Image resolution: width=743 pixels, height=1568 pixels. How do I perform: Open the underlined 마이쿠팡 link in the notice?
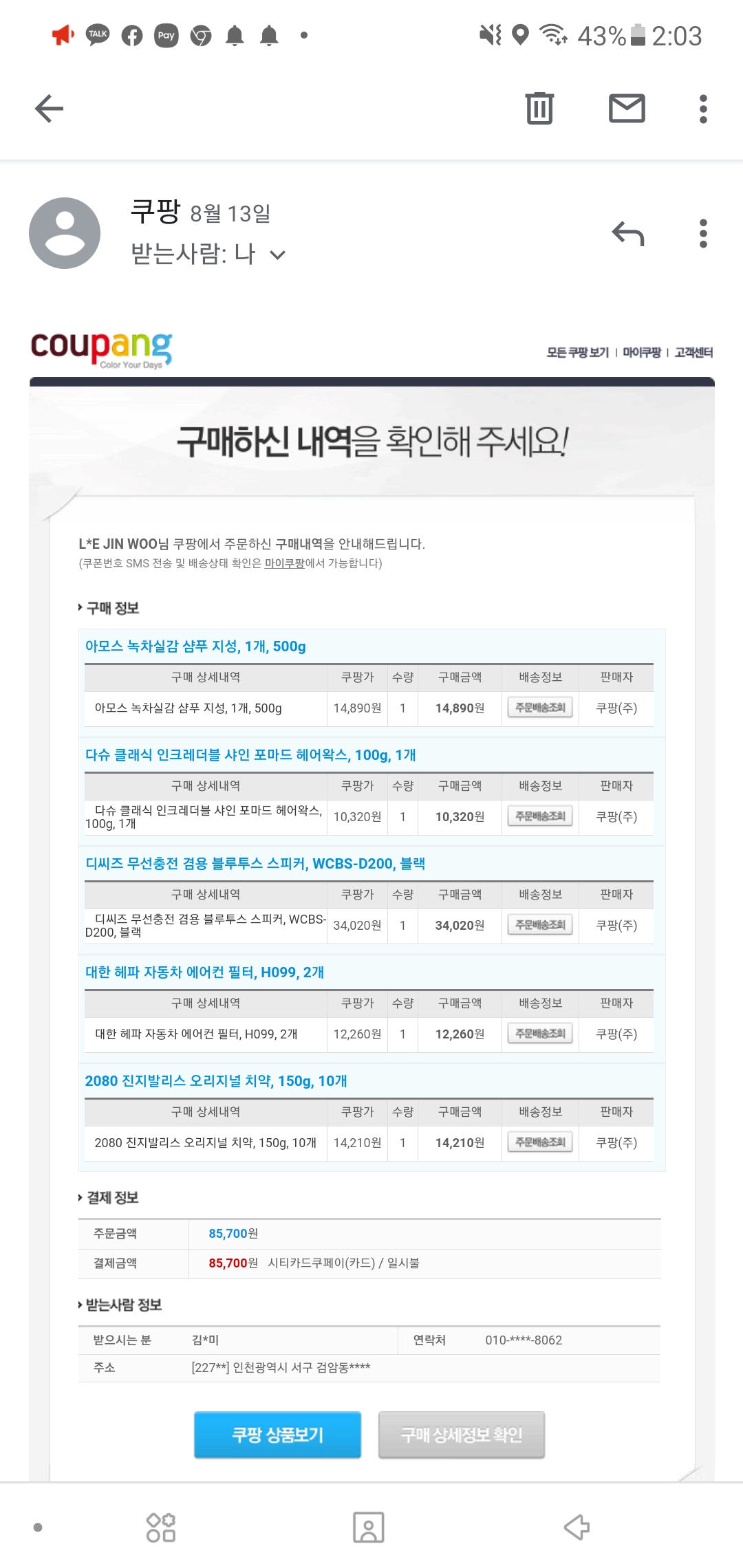pyautogui.click(x=284, y=563)
